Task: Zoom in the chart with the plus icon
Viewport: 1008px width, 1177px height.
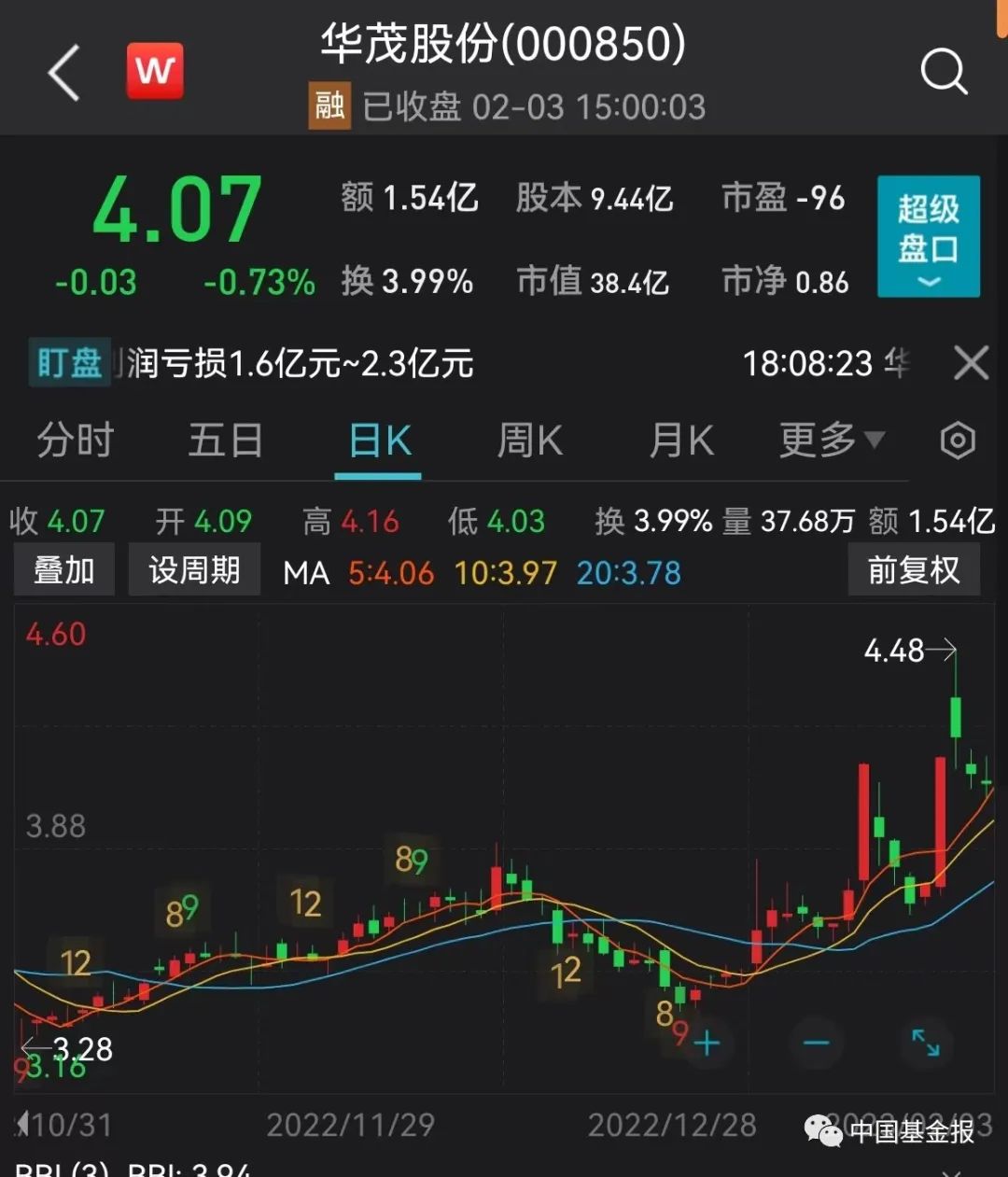Action: click(x=707, y=1043)
